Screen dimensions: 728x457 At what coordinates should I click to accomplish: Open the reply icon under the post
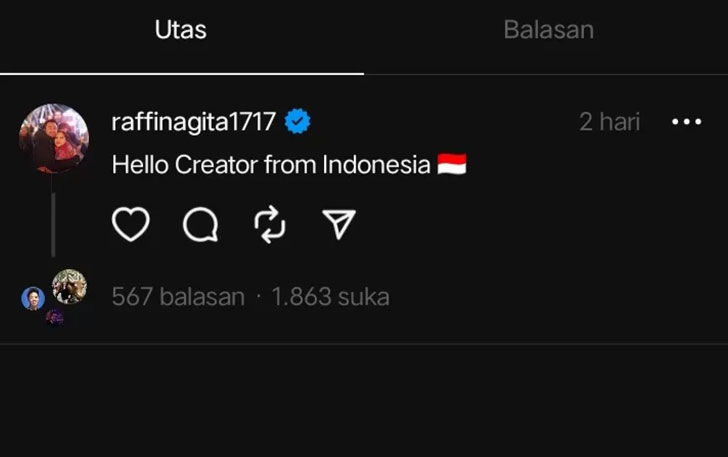coord(200,225)
